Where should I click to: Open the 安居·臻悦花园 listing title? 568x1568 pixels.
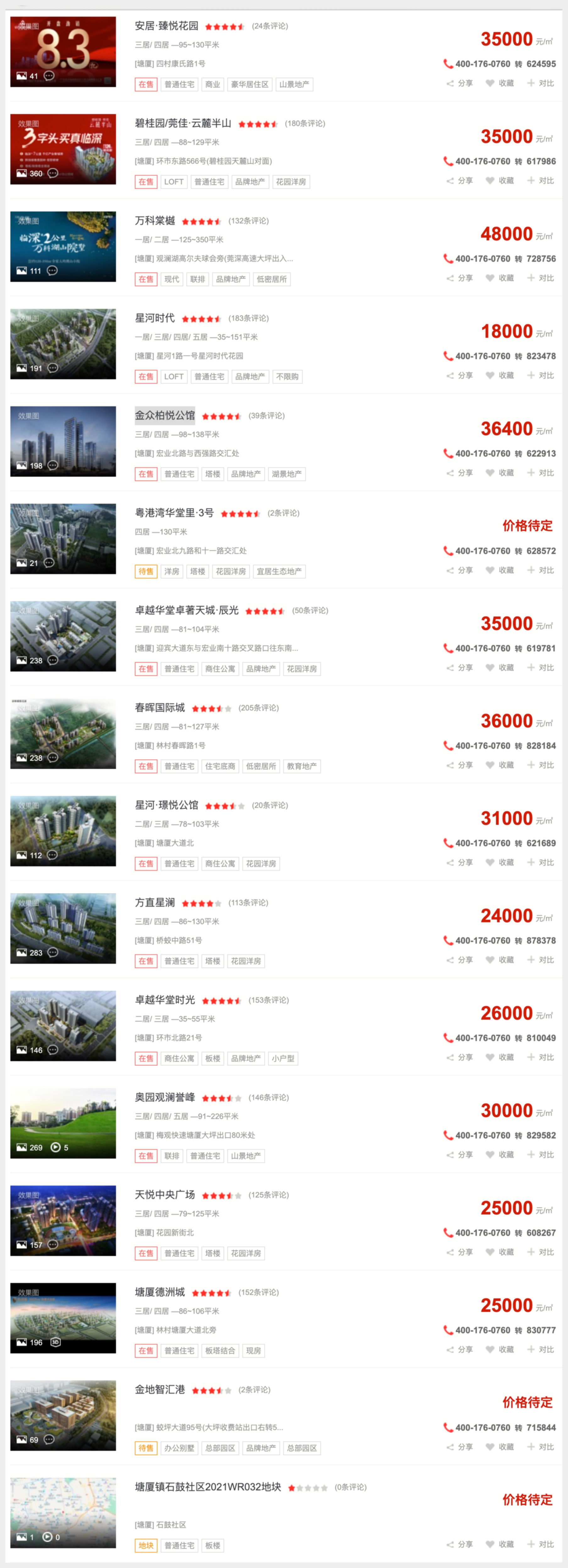coord(166,26)
